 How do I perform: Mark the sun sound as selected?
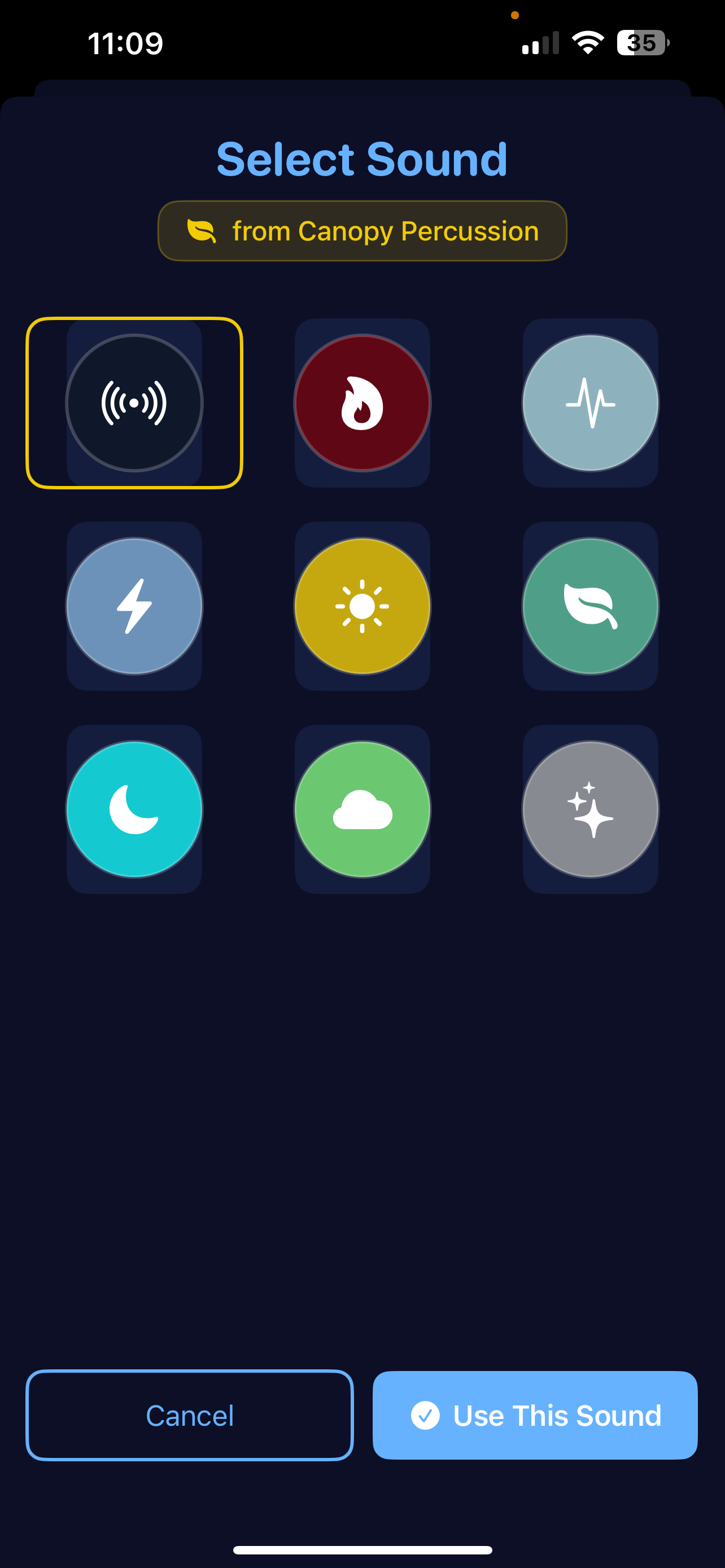tap(361, 606)
